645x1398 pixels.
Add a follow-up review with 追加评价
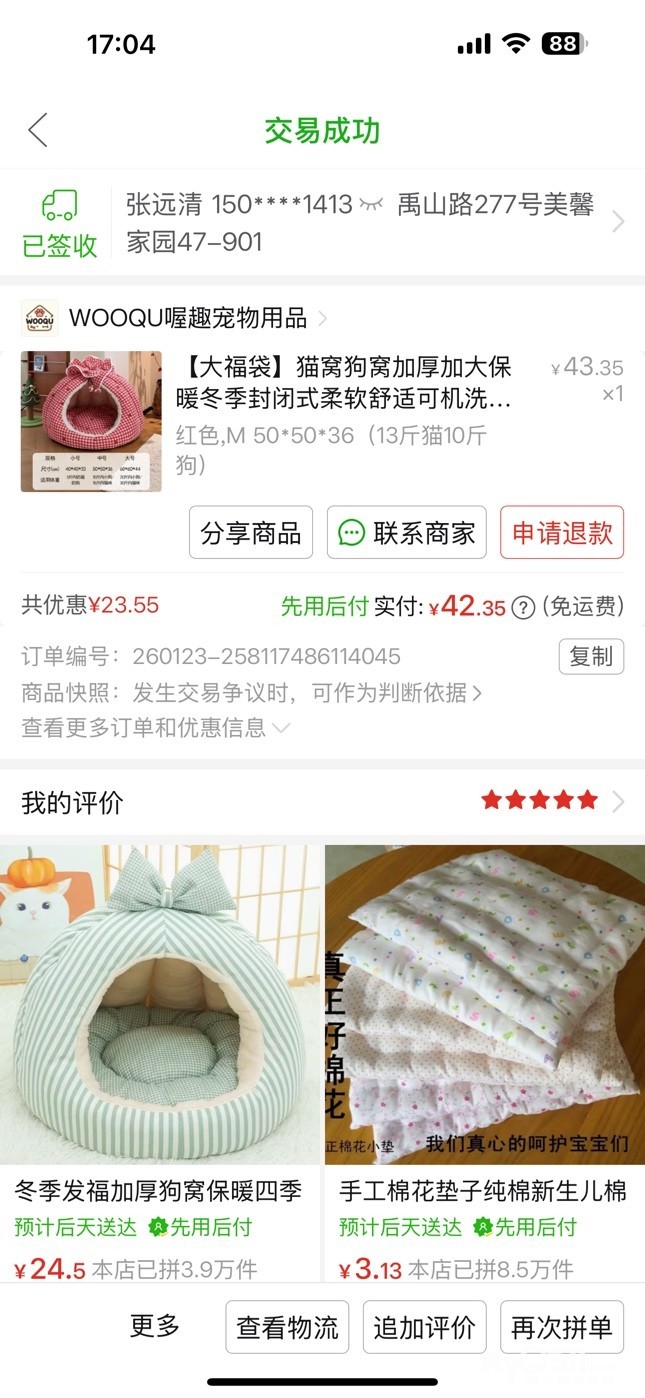(424, 1328)
